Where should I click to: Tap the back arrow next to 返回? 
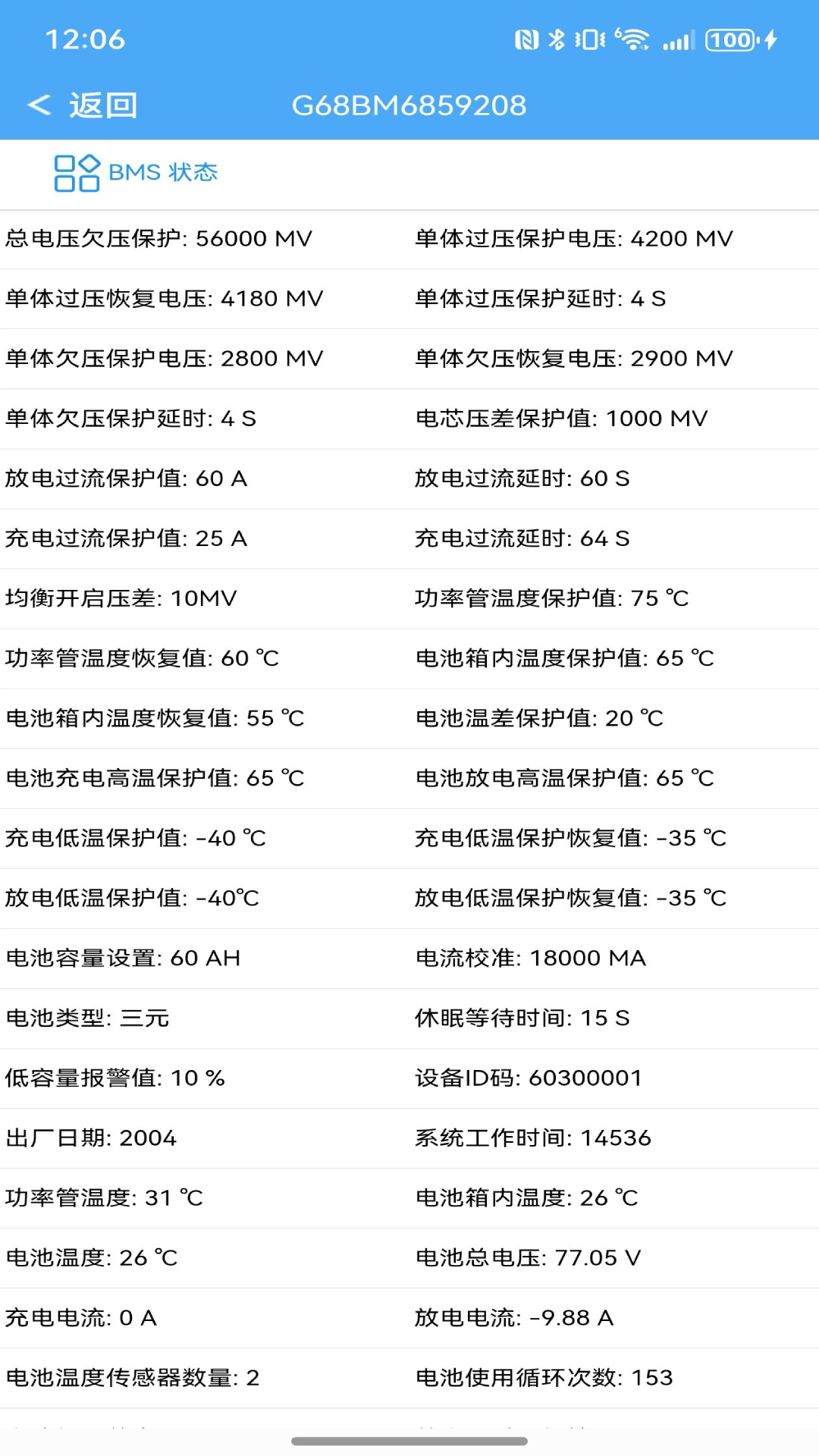click(x=37, y=105)
